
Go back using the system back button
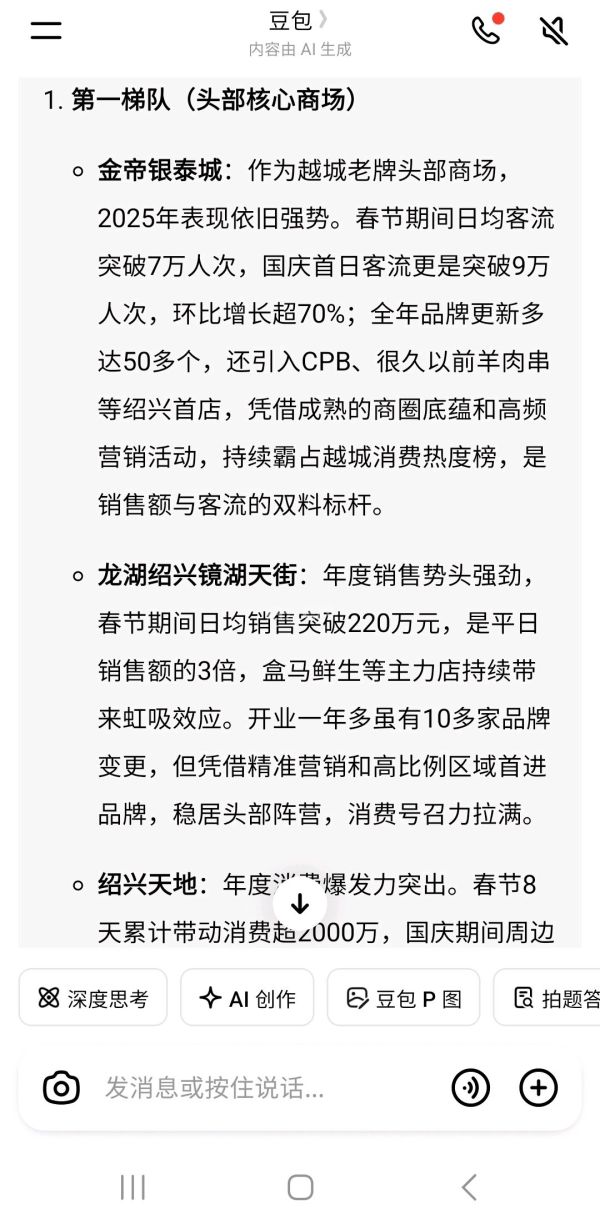[x=468, y=1187]
